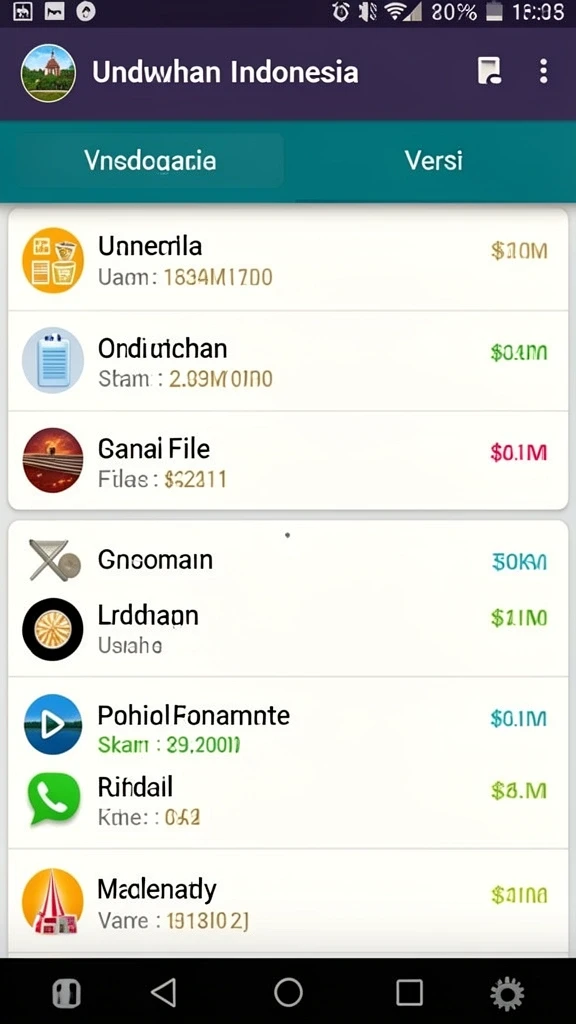Switch to the Versi tab
576x1024 pixels.
pyautogui.click(x=433, y=160)
